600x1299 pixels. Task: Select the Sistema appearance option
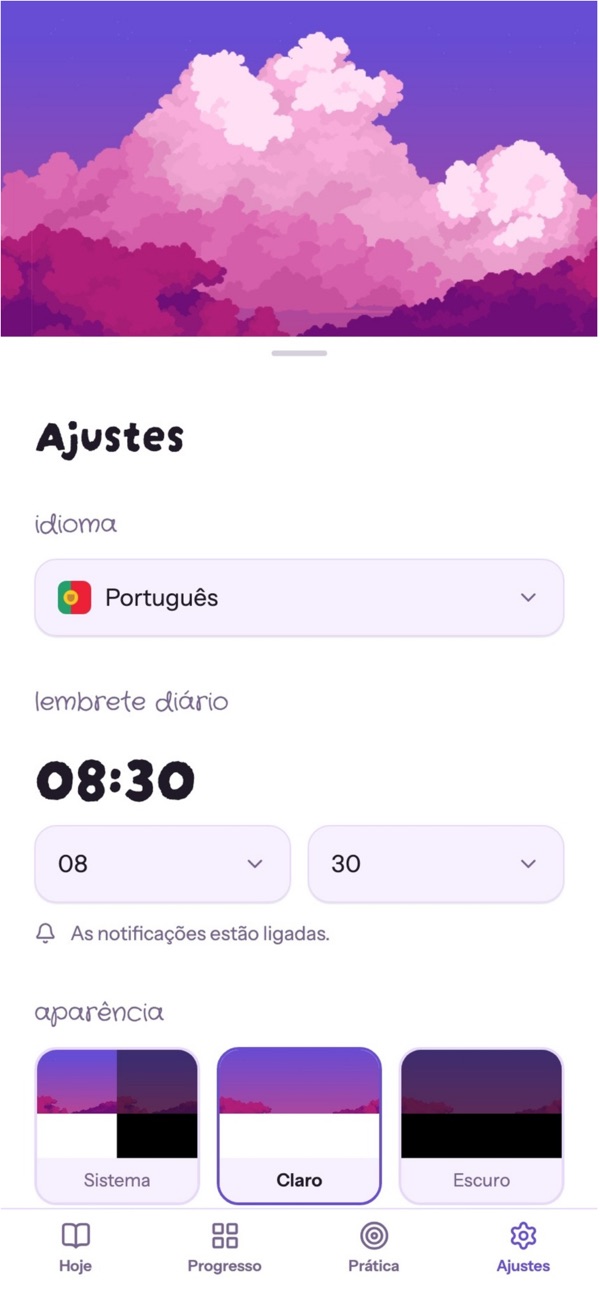[x=117, y=1125]
